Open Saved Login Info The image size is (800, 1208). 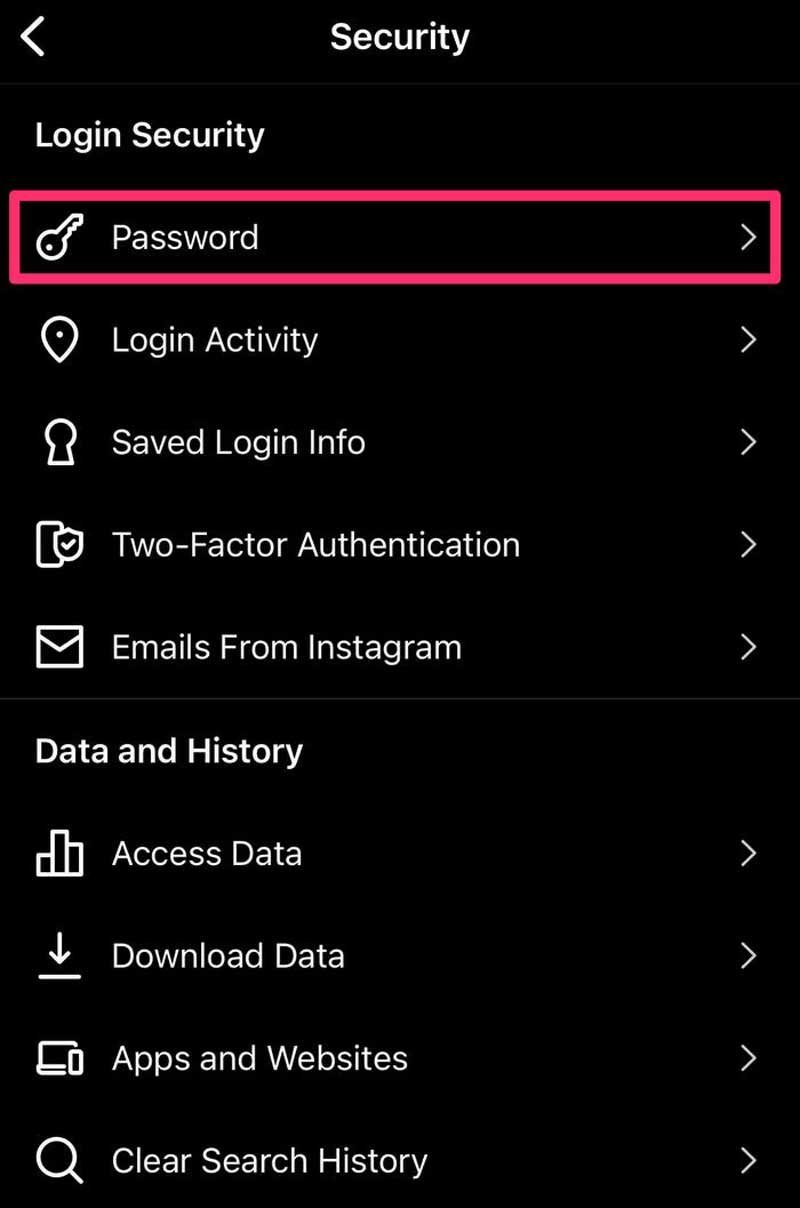(238, 442)
